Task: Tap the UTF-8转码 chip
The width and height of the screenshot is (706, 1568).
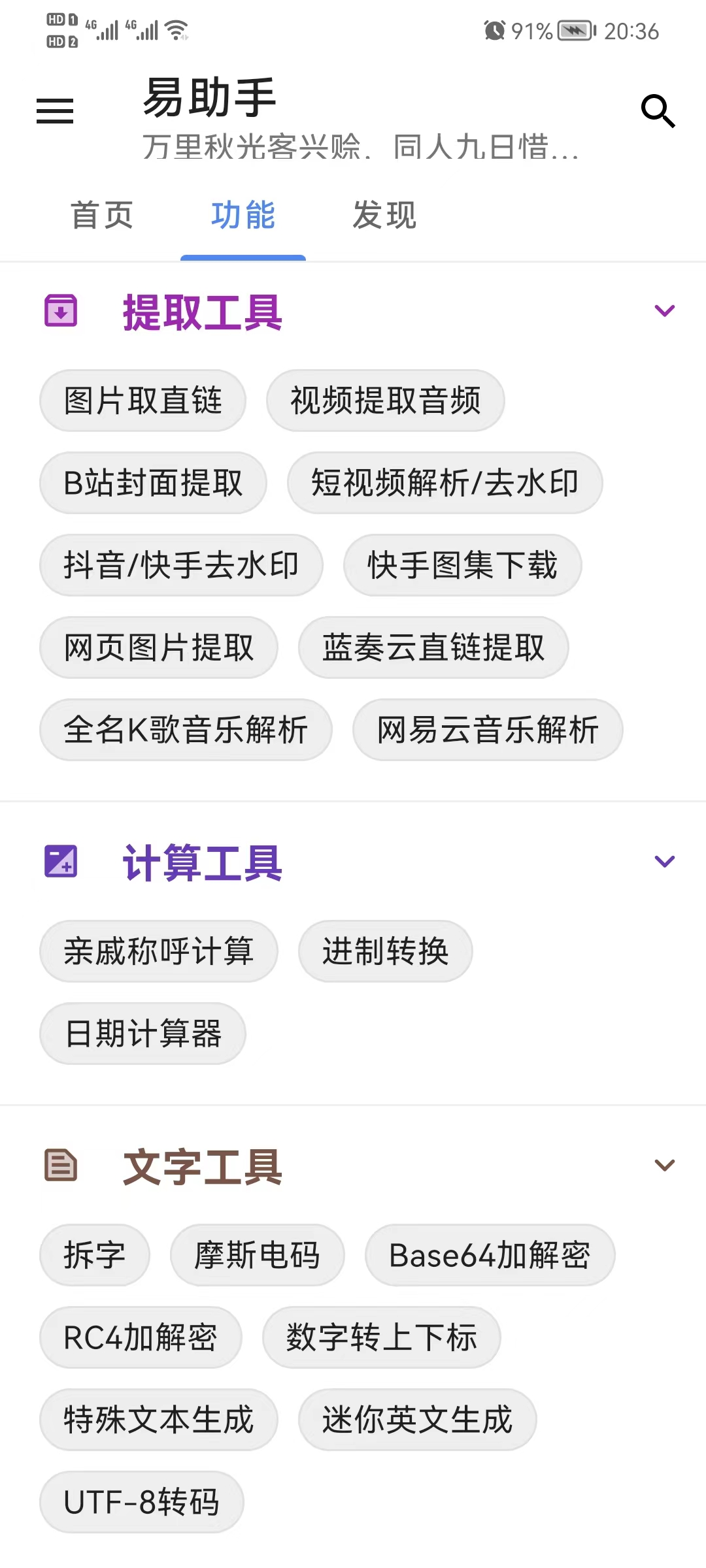Action: pos(141,1502)
